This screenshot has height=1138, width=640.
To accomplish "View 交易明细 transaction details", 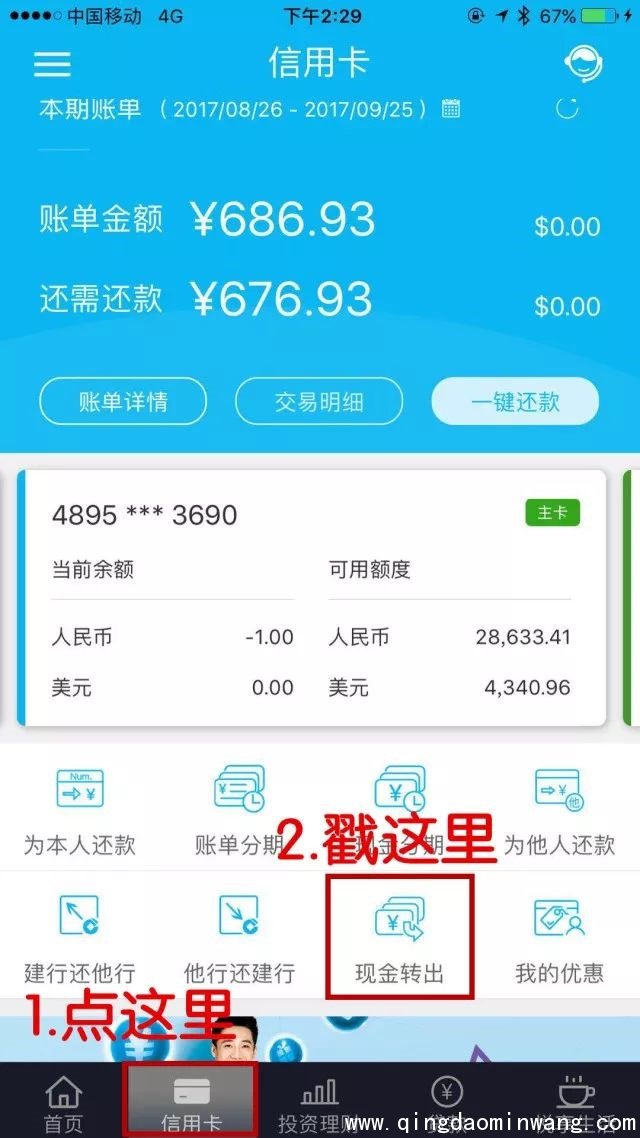I will (319, 403).
